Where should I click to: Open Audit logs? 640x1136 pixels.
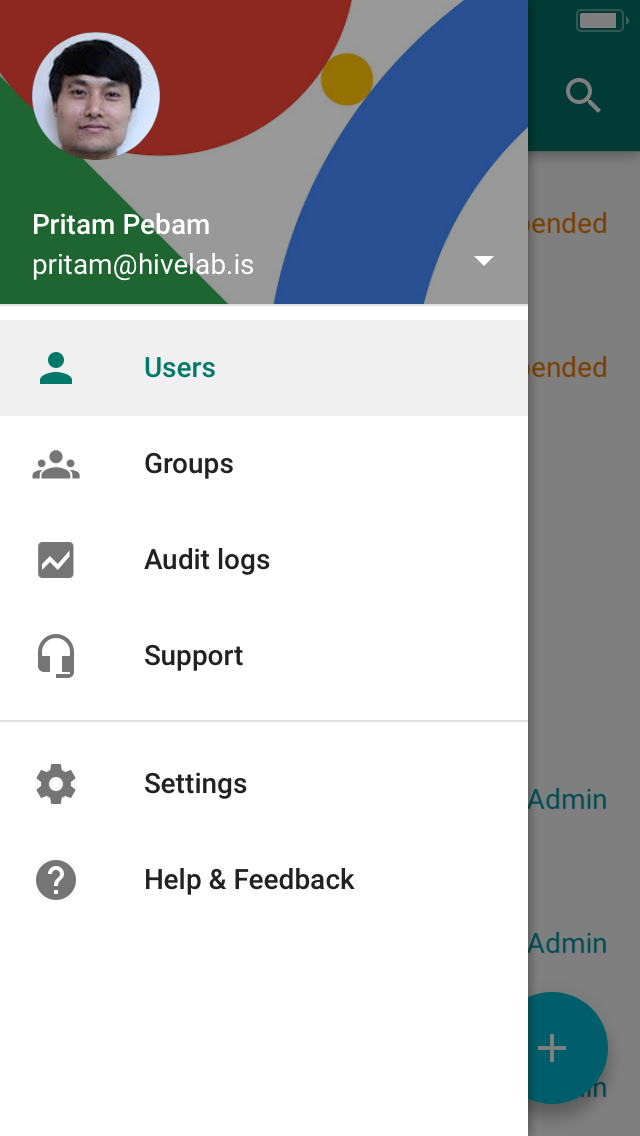[x=207, y=560]
